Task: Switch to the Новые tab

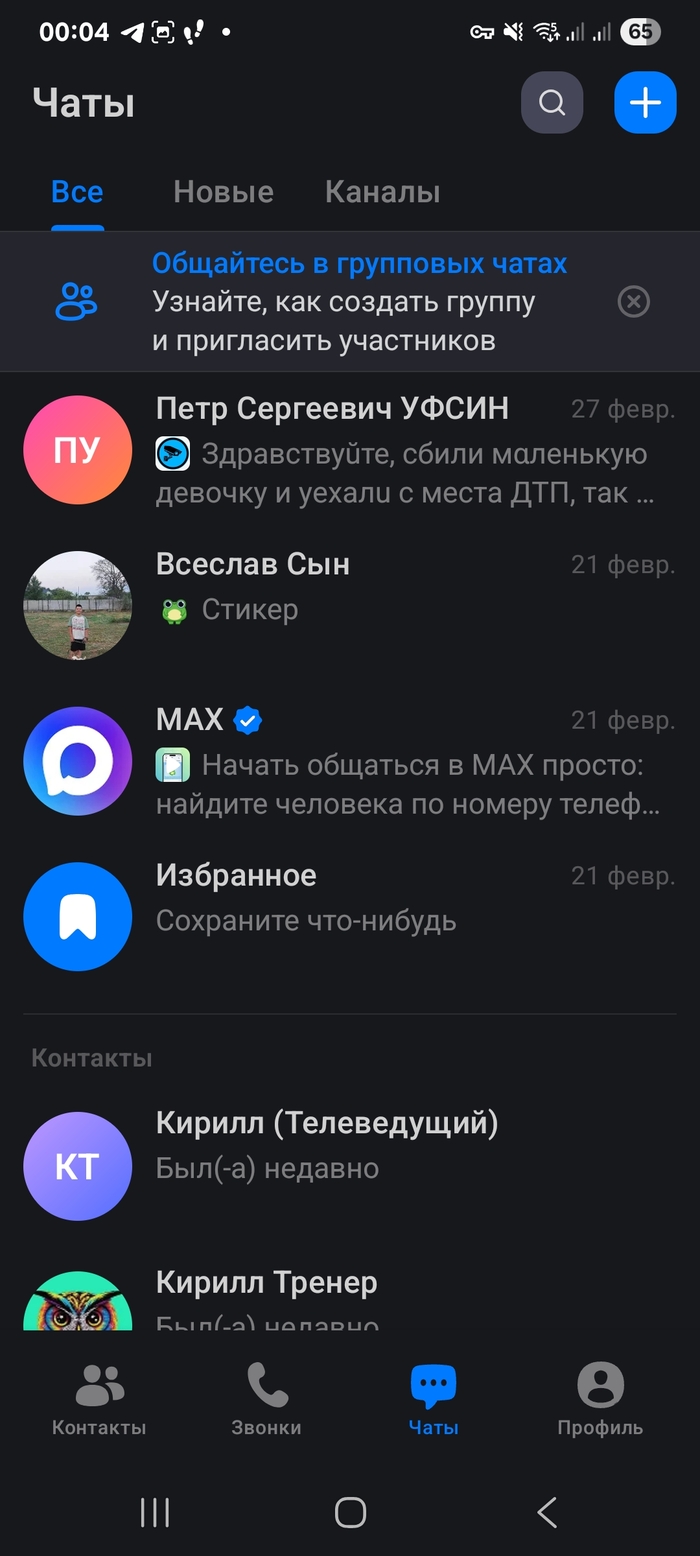Action: click(x=223, y=192)
